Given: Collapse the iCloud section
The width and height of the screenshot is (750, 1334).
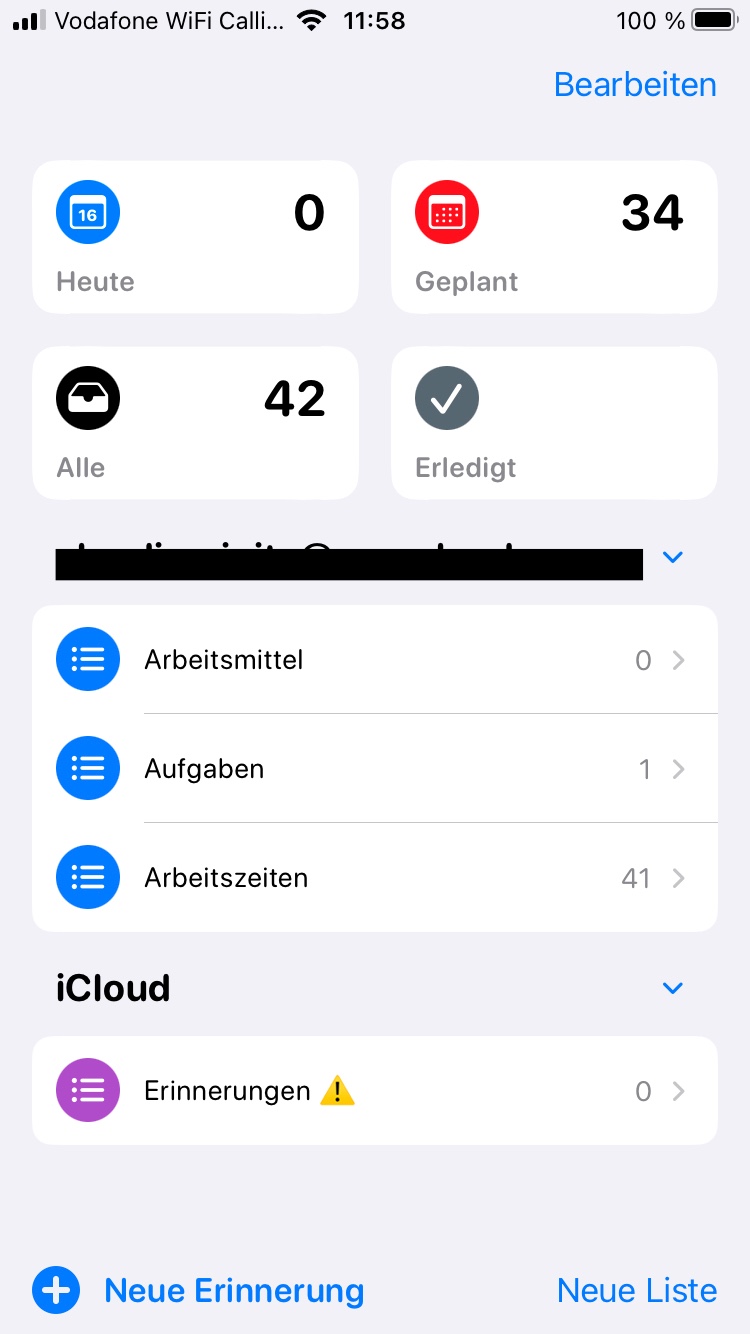Looking at the screenshot, I should tap(673, 988).
